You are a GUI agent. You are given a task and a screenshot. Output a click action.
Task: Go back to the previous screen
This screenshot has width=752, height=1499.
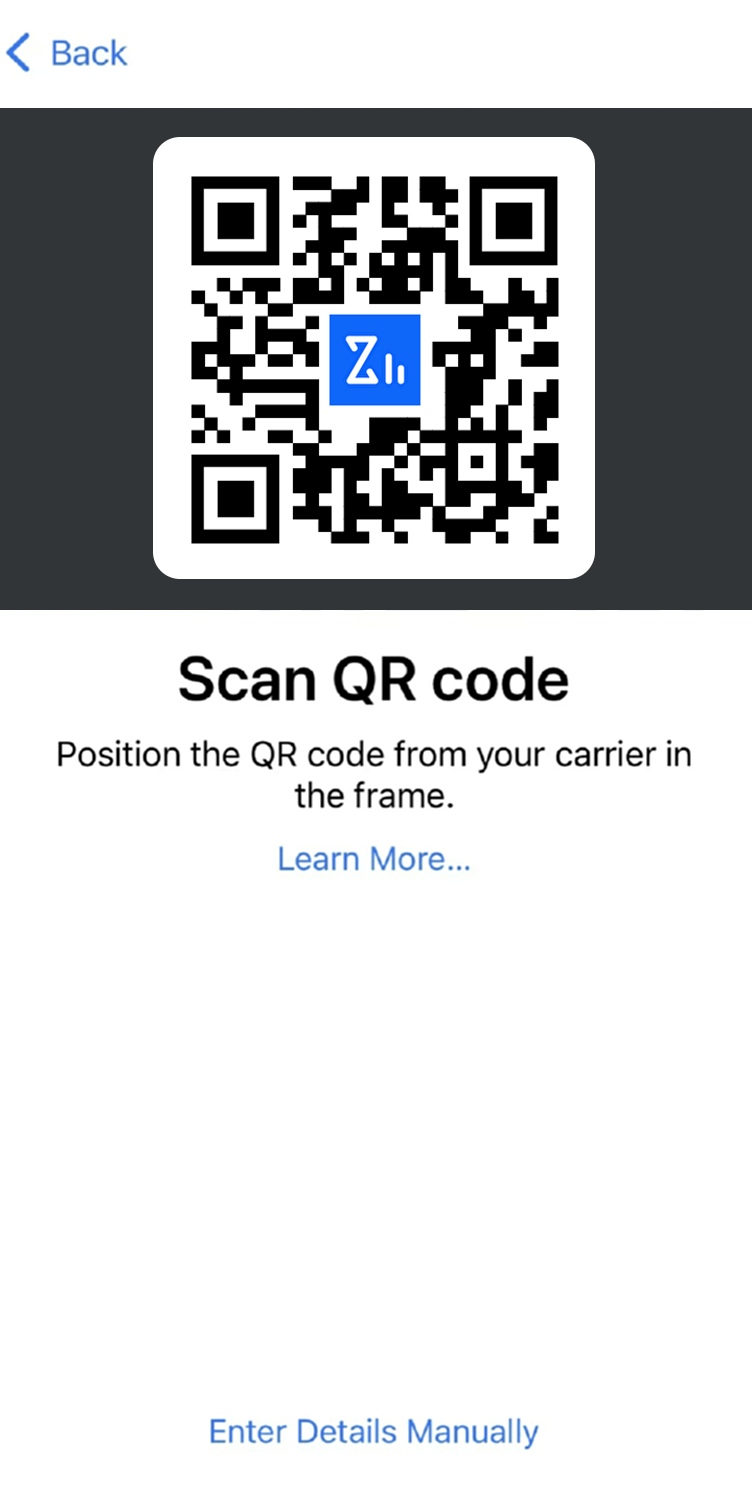point(68,53)
